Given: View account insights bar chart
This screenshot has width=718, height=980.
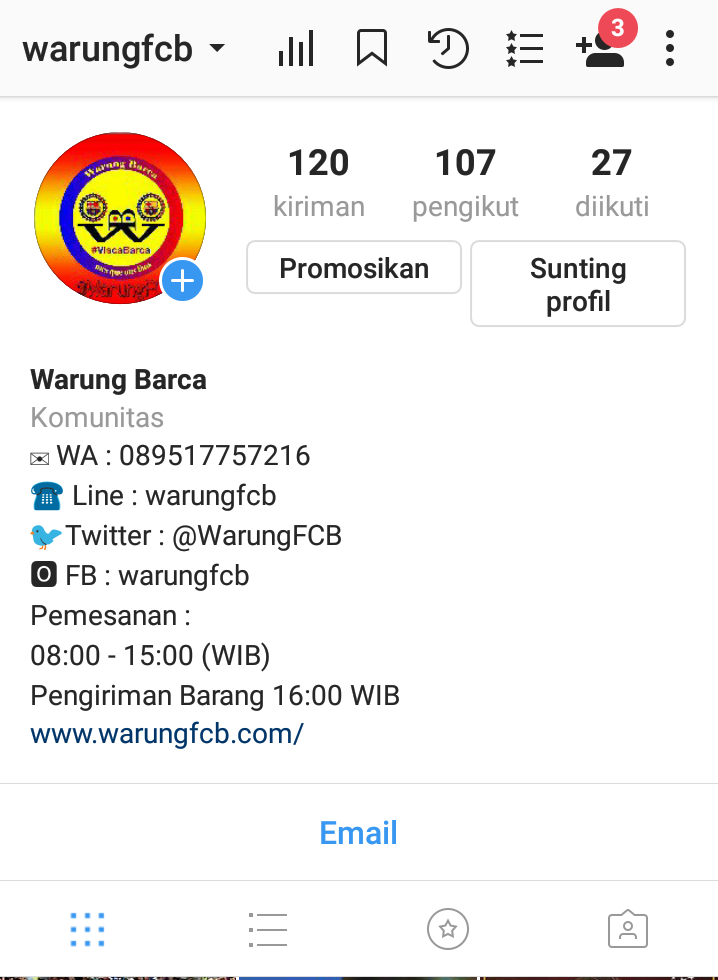Looking at the screenshot, I should click(x=295, y=48).
